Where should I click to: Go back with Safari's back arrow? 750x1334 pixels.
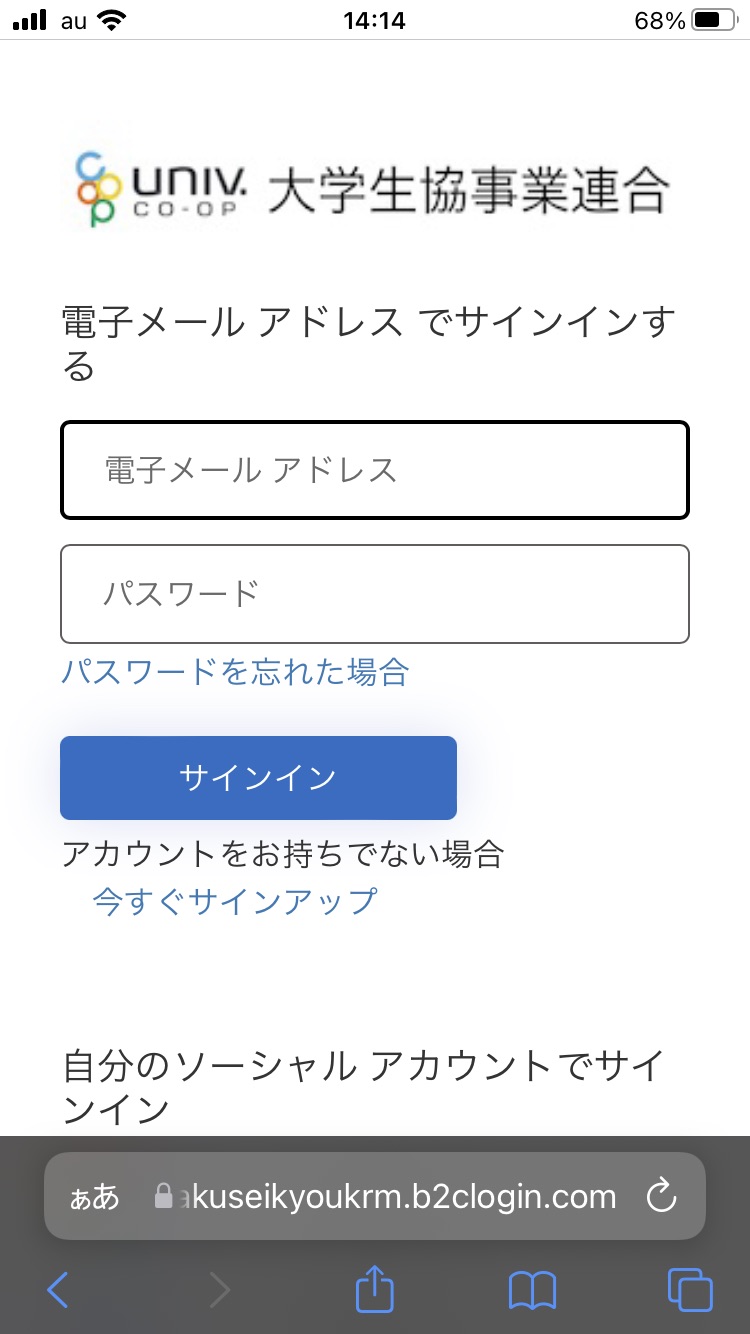[58, 1290]
